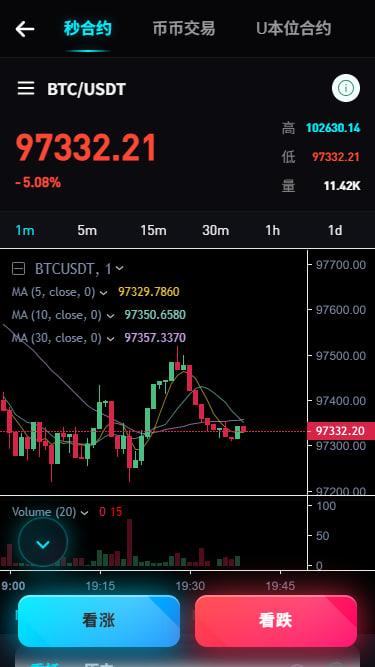The height and width of the screenshot is (667, 375).
Task: Expand the Volume (20) indicator options
Action: click(85, 513)
